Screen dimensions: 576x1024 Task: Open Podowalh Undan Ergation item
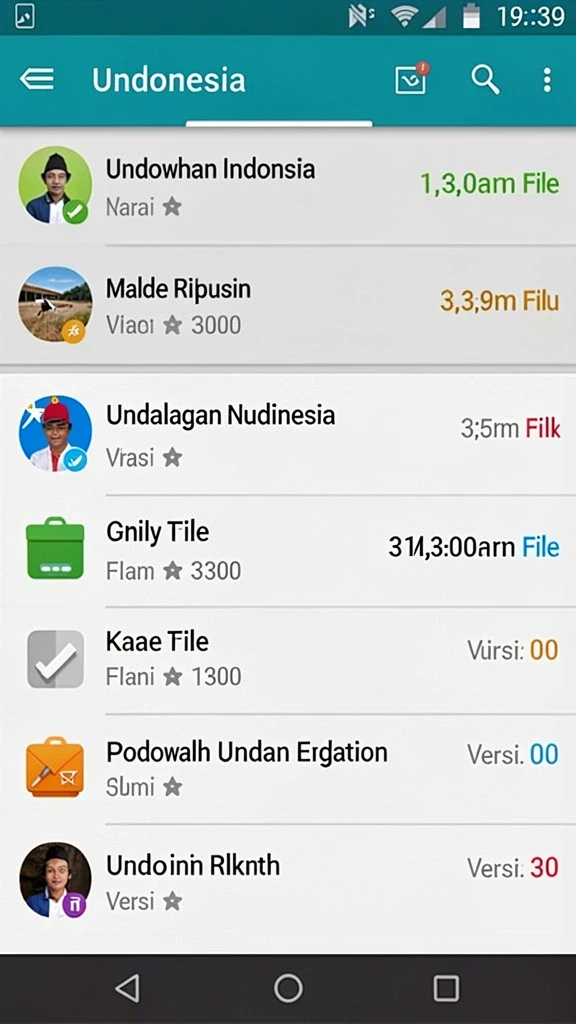click(x=288, y=769)
